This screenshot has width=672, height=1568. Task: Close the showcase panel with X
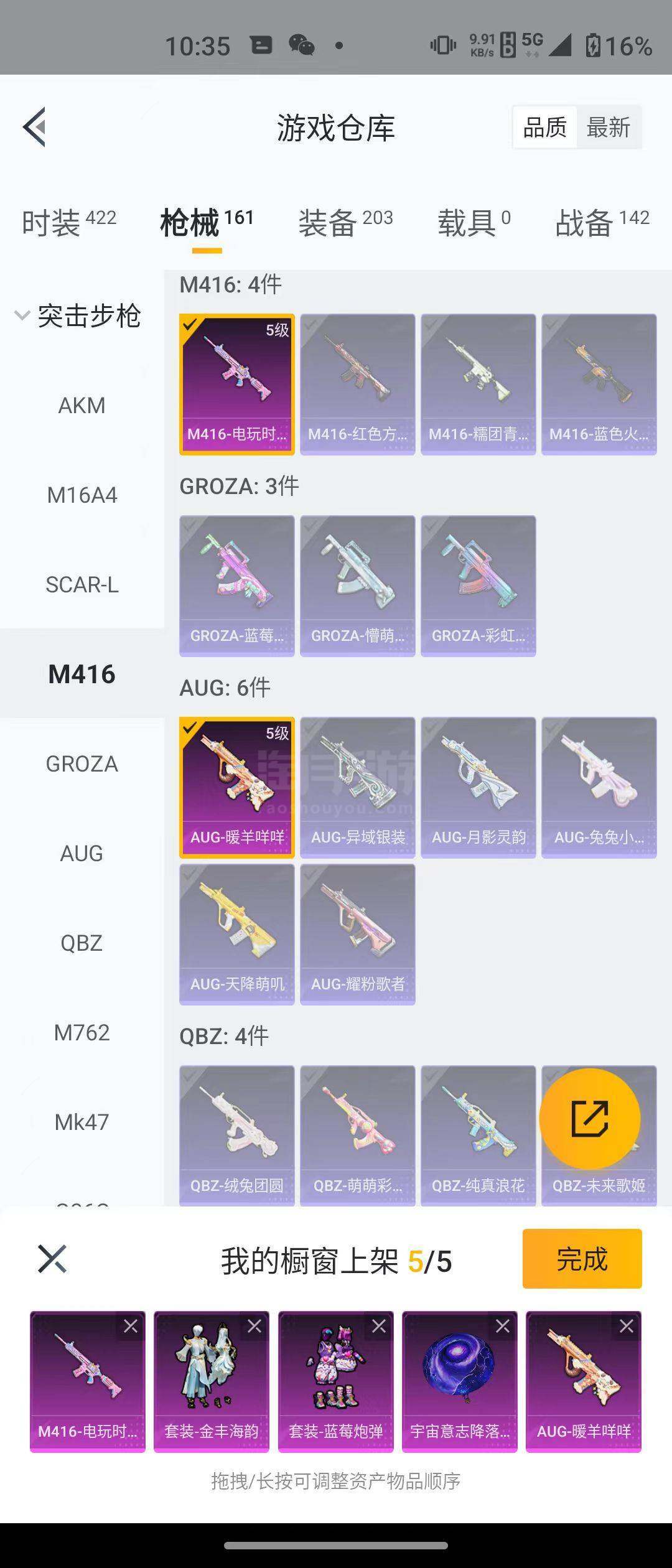(x=52, y=1259)
